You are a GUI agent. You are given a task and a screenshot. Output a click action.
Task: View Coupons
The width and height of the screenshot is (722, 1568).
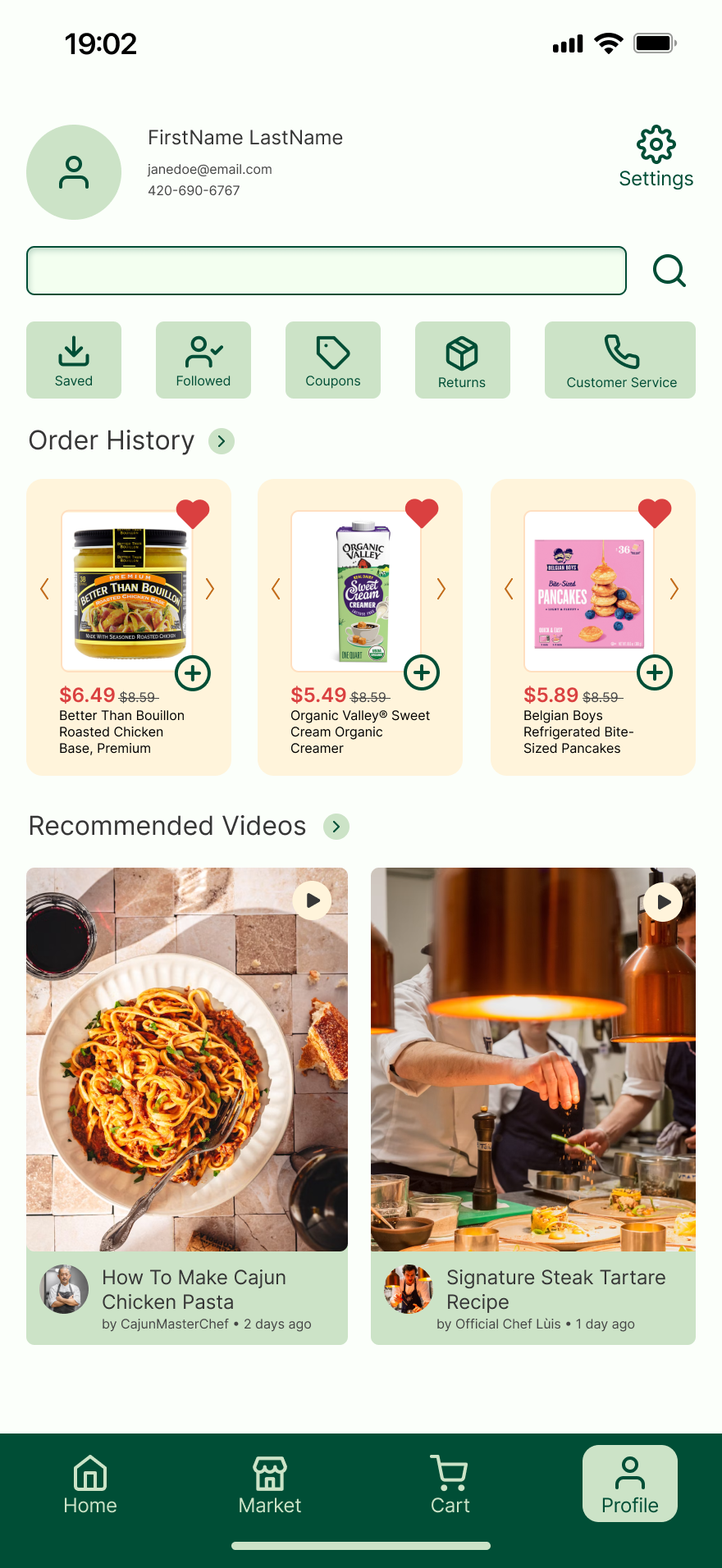(333, 360)
